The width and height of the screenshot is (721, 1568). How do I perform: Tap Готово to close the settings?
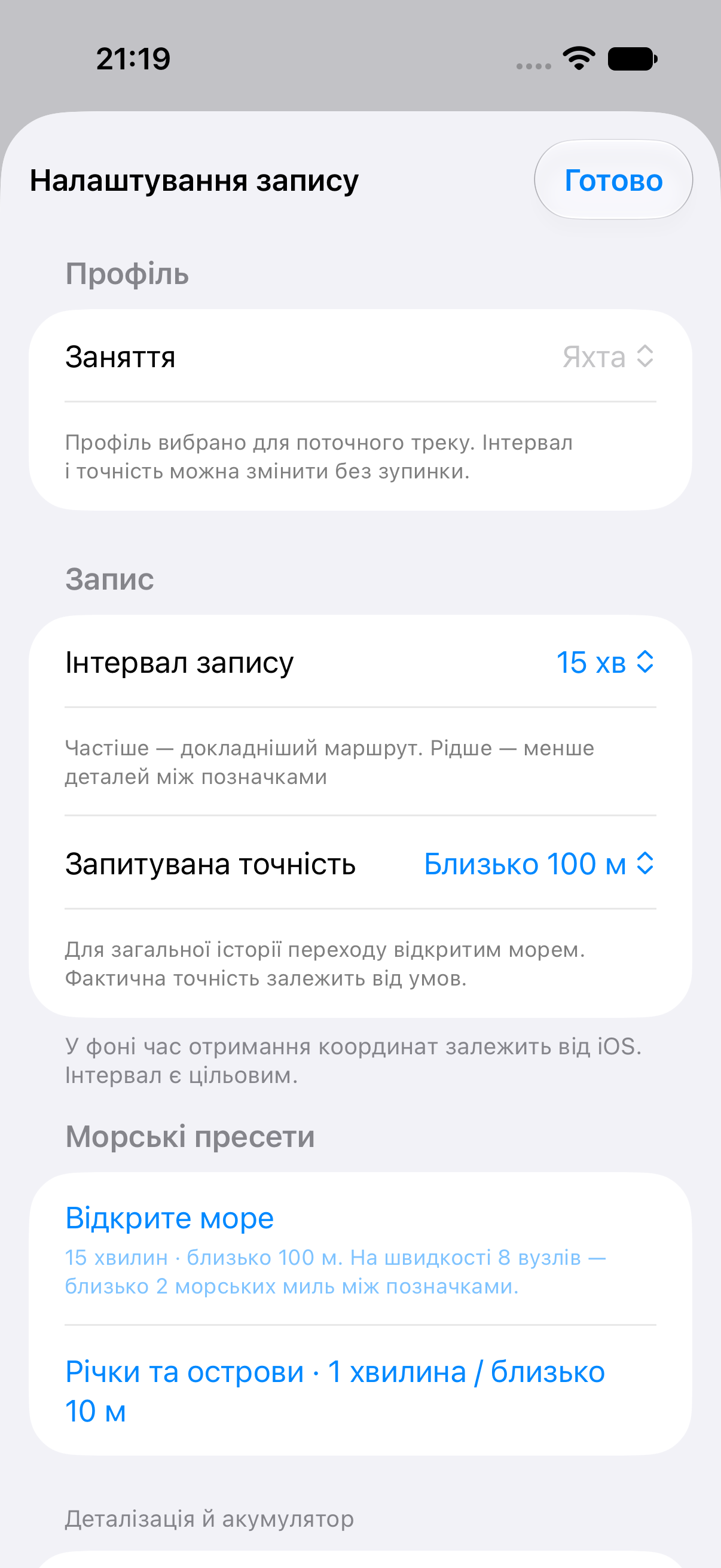(x=613, y=180)
